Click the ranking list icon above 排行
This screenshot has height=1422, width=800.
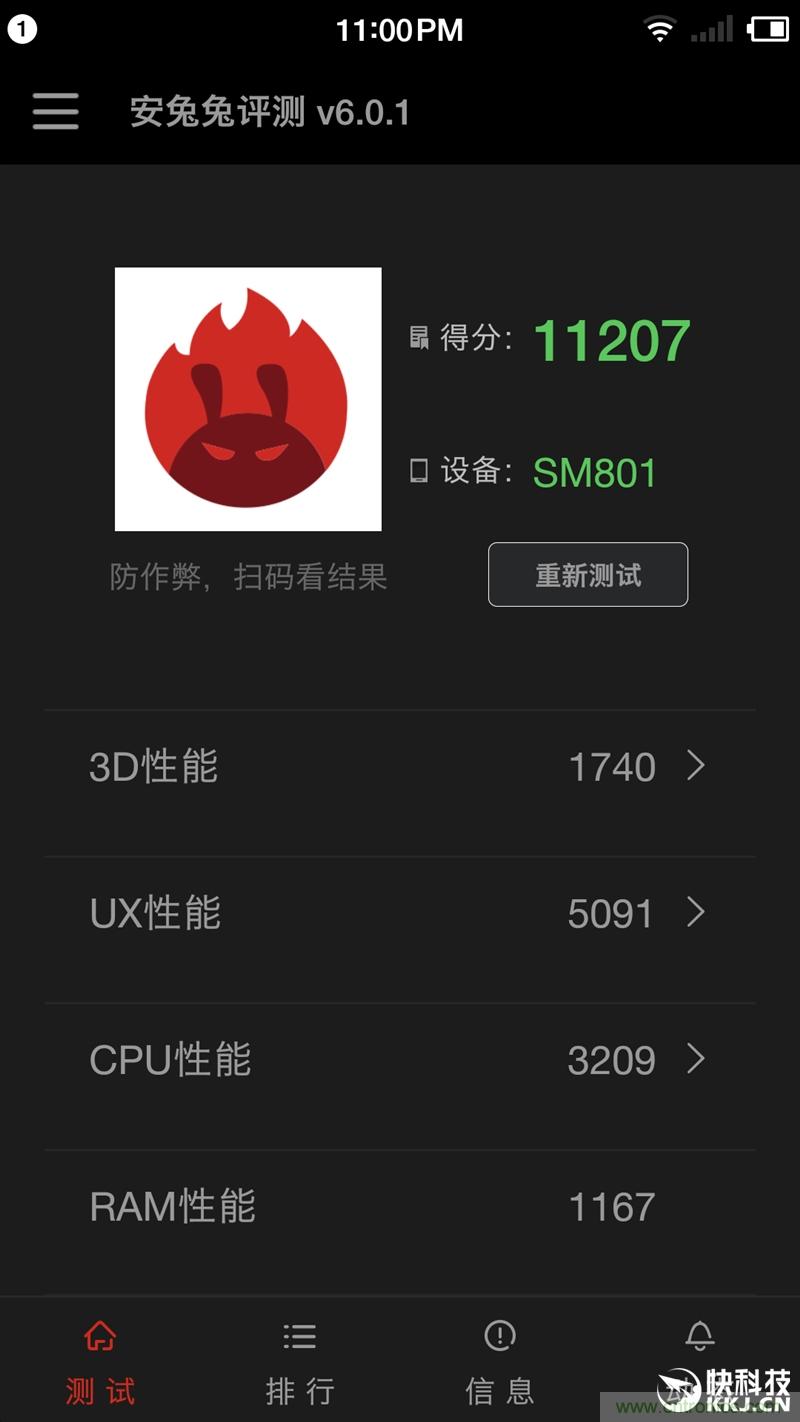tap(299, 1335)
